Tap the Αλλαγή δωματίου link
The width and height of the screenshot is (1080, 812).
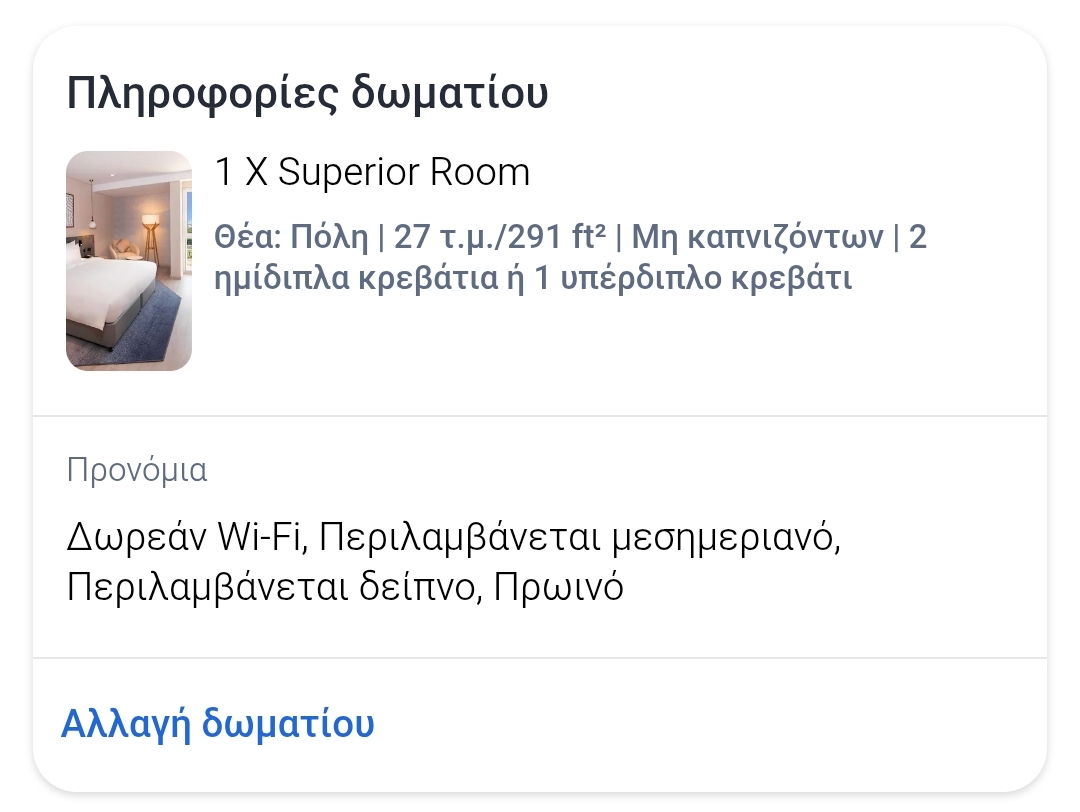tap(218, 723)
